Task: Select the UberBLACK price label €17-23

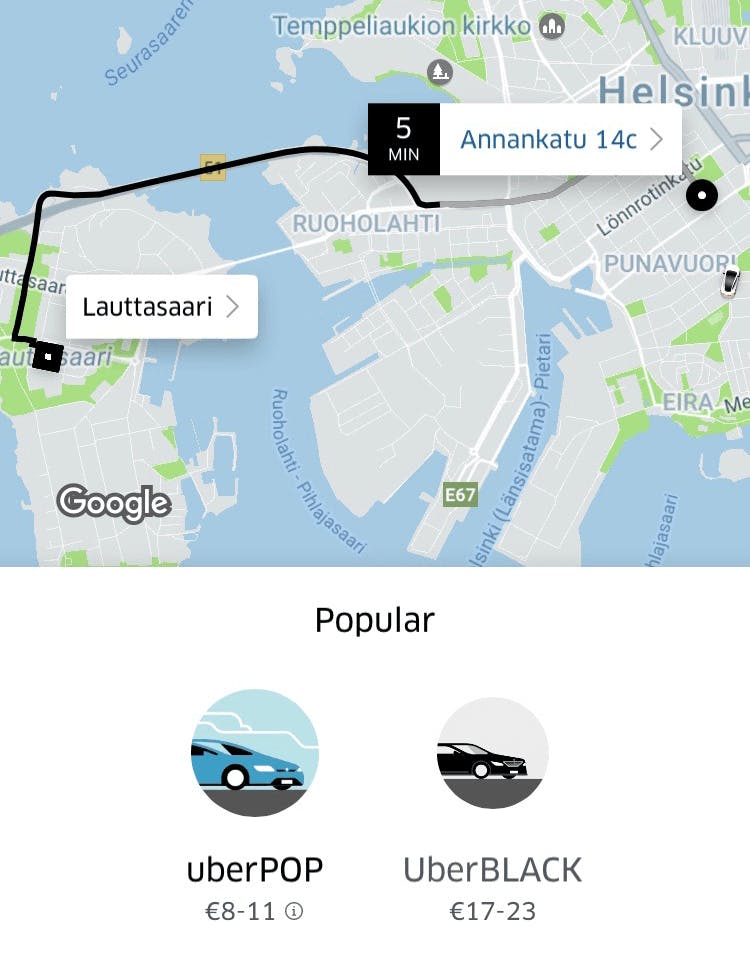Action: tap(490, 911)
